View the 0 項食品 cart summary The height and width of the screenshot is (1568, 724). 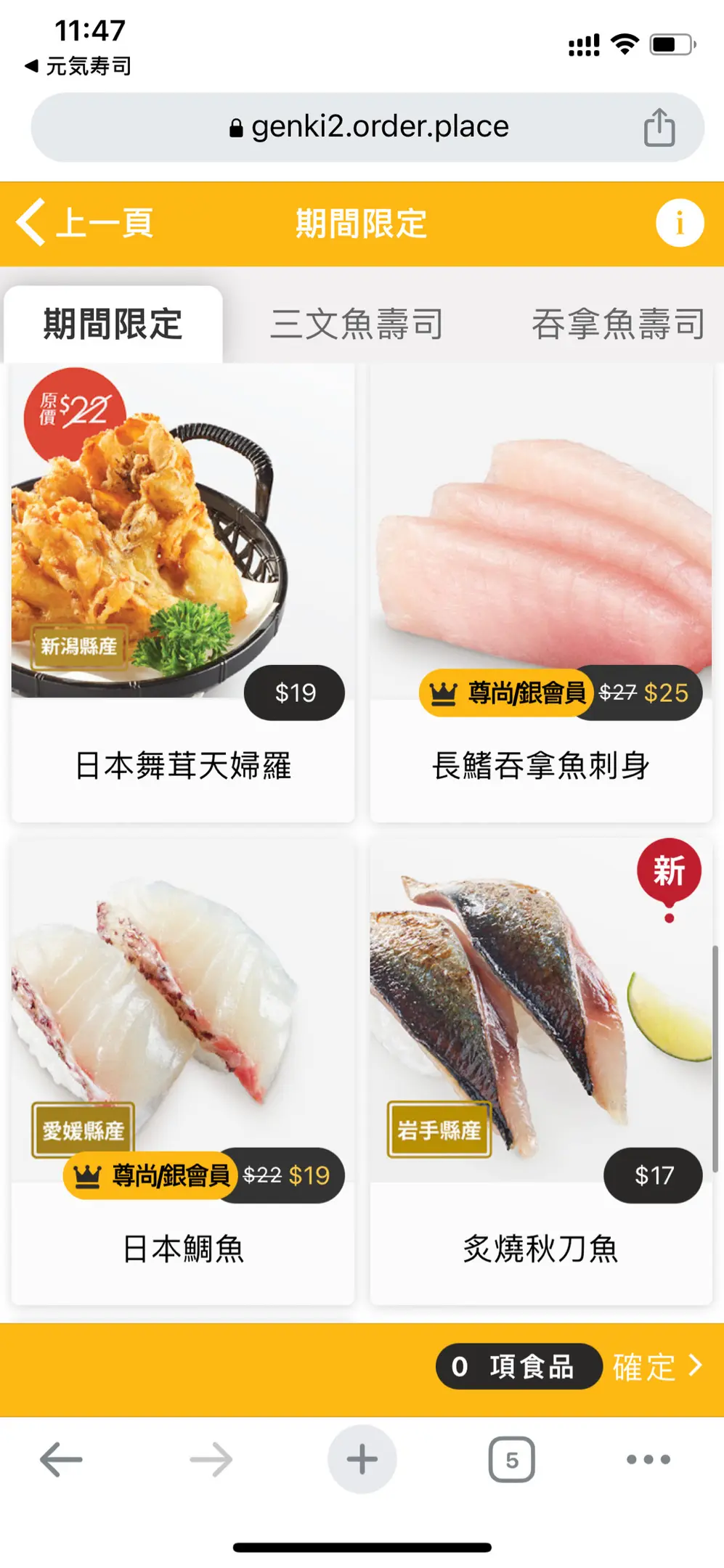tap(518, 1367)
